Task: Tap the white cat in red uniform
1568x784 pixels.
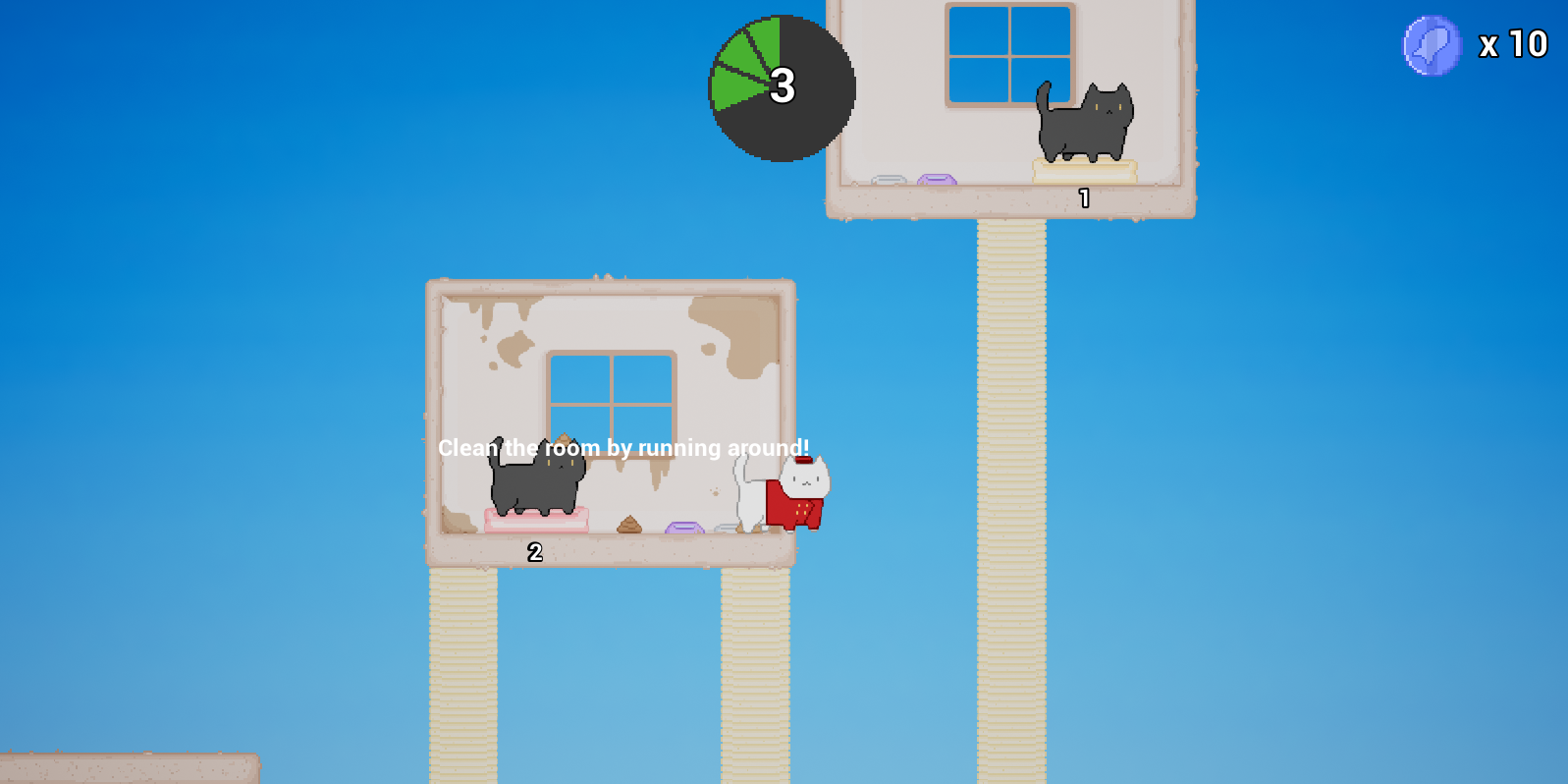Action: [x=788, y=494]
